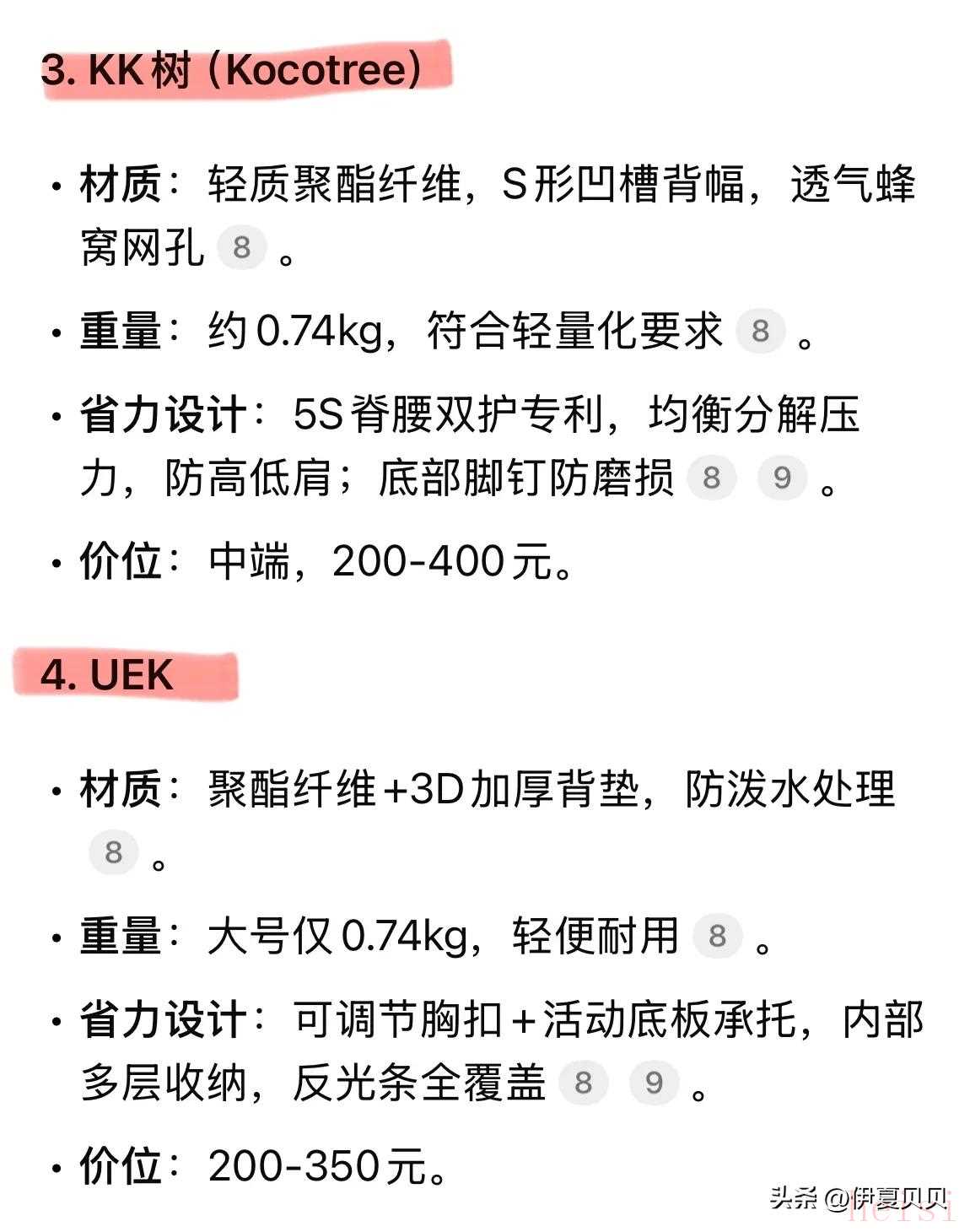The width and height of the screenshot is (970, 1232).
Task: Open citation 8 after 反光条全覆盖
Action: (x=584, y=1082)
